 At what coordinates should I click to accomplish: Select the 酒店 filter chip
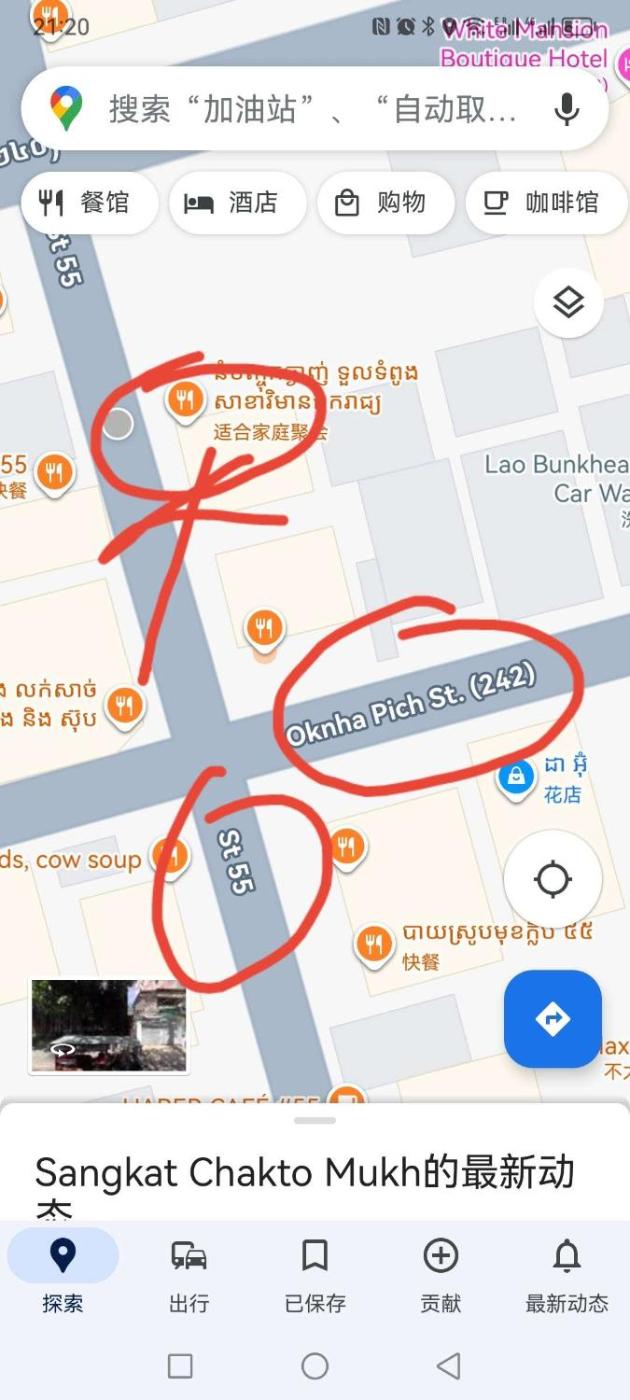[237, 203]
